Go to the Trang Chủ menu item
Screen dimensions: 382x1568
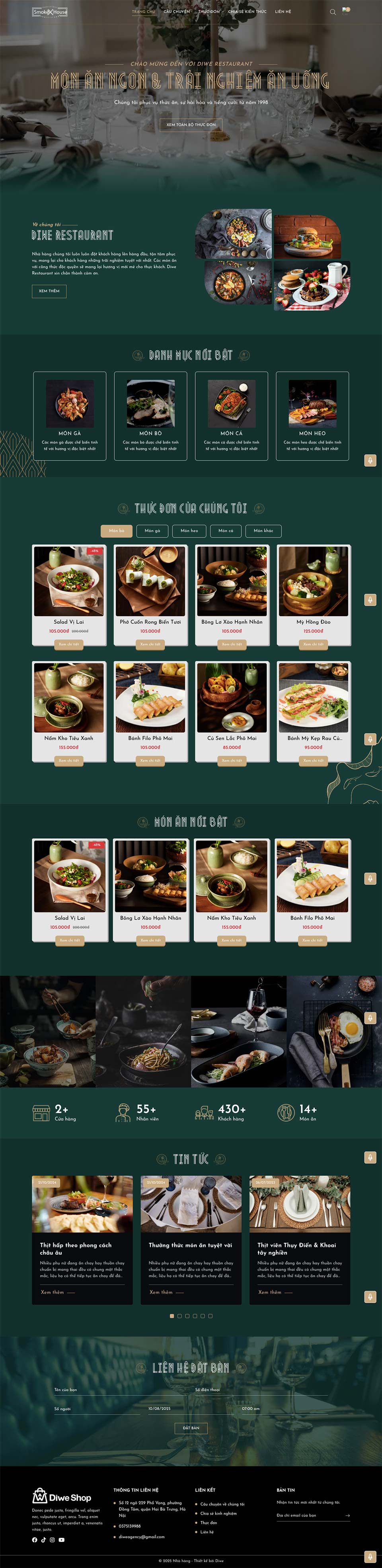pos(144,12)
